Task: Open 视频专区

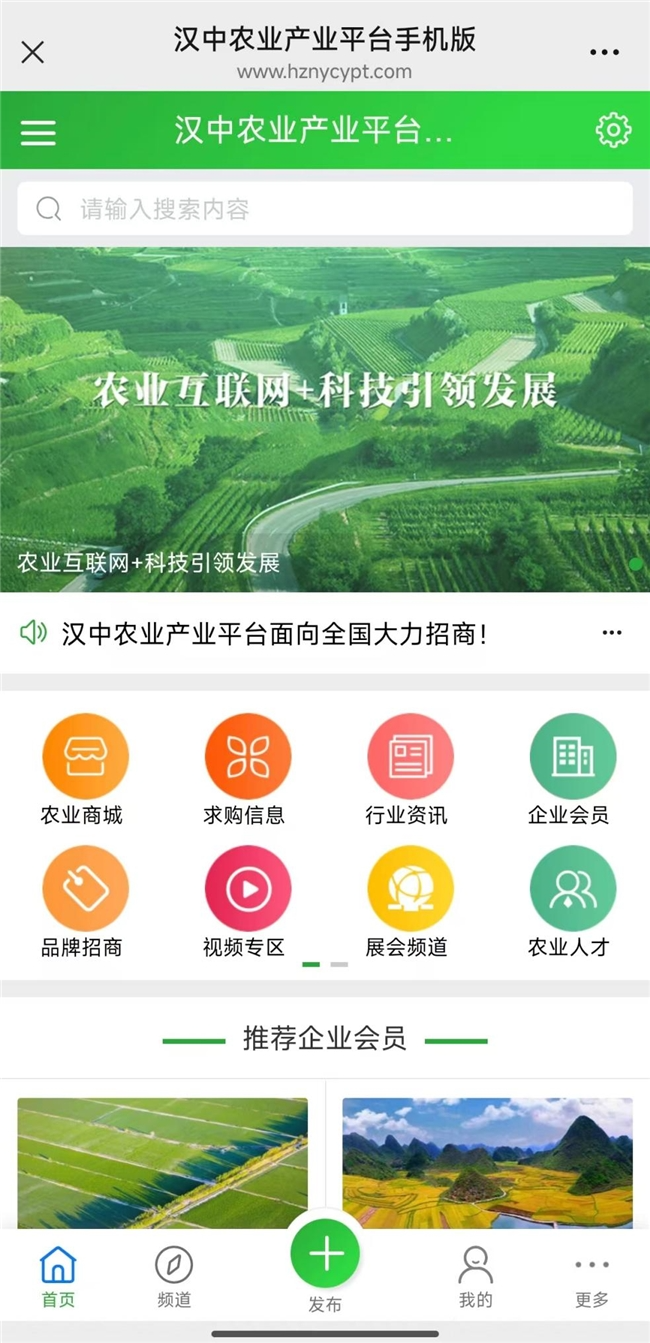Action: point(246,902)
